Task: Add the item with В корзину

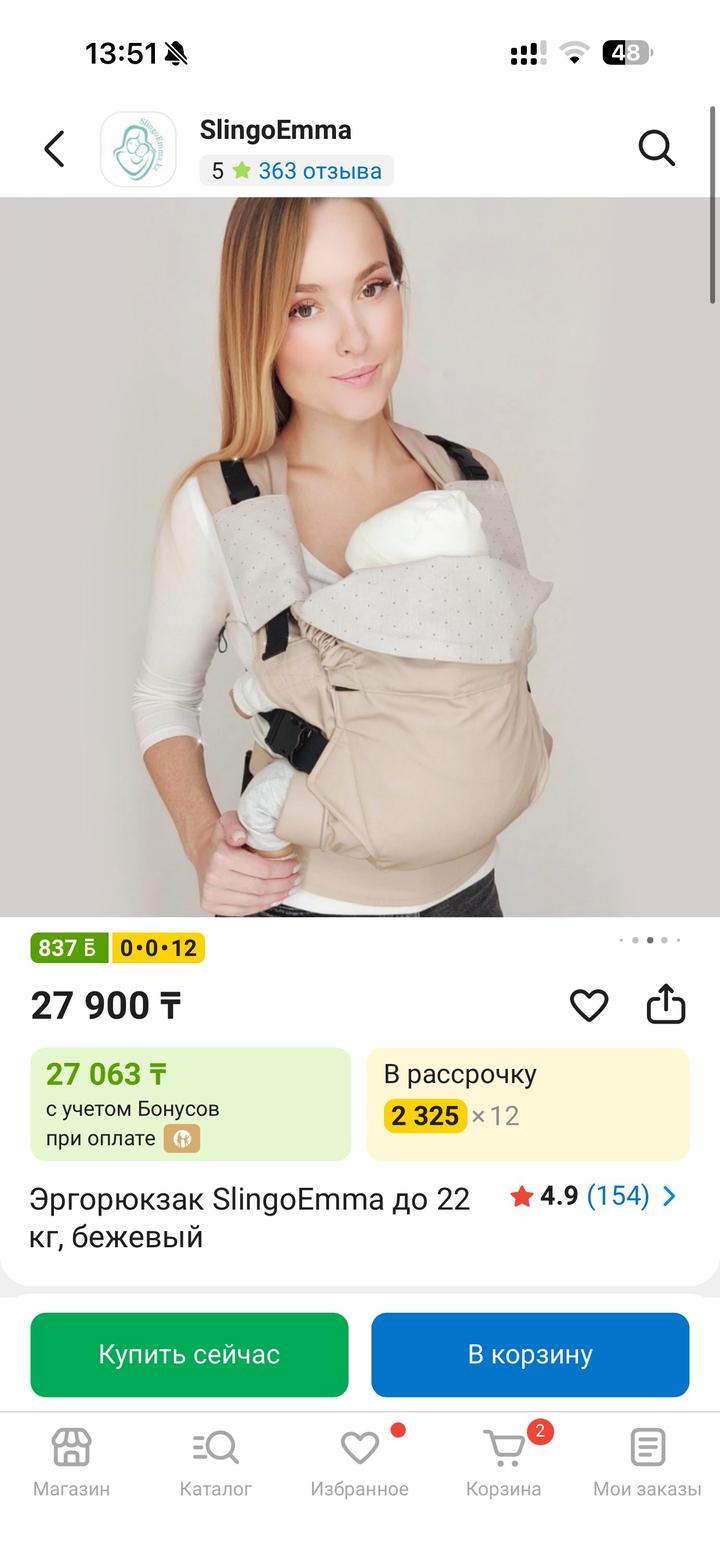Action: point(530,1354)
